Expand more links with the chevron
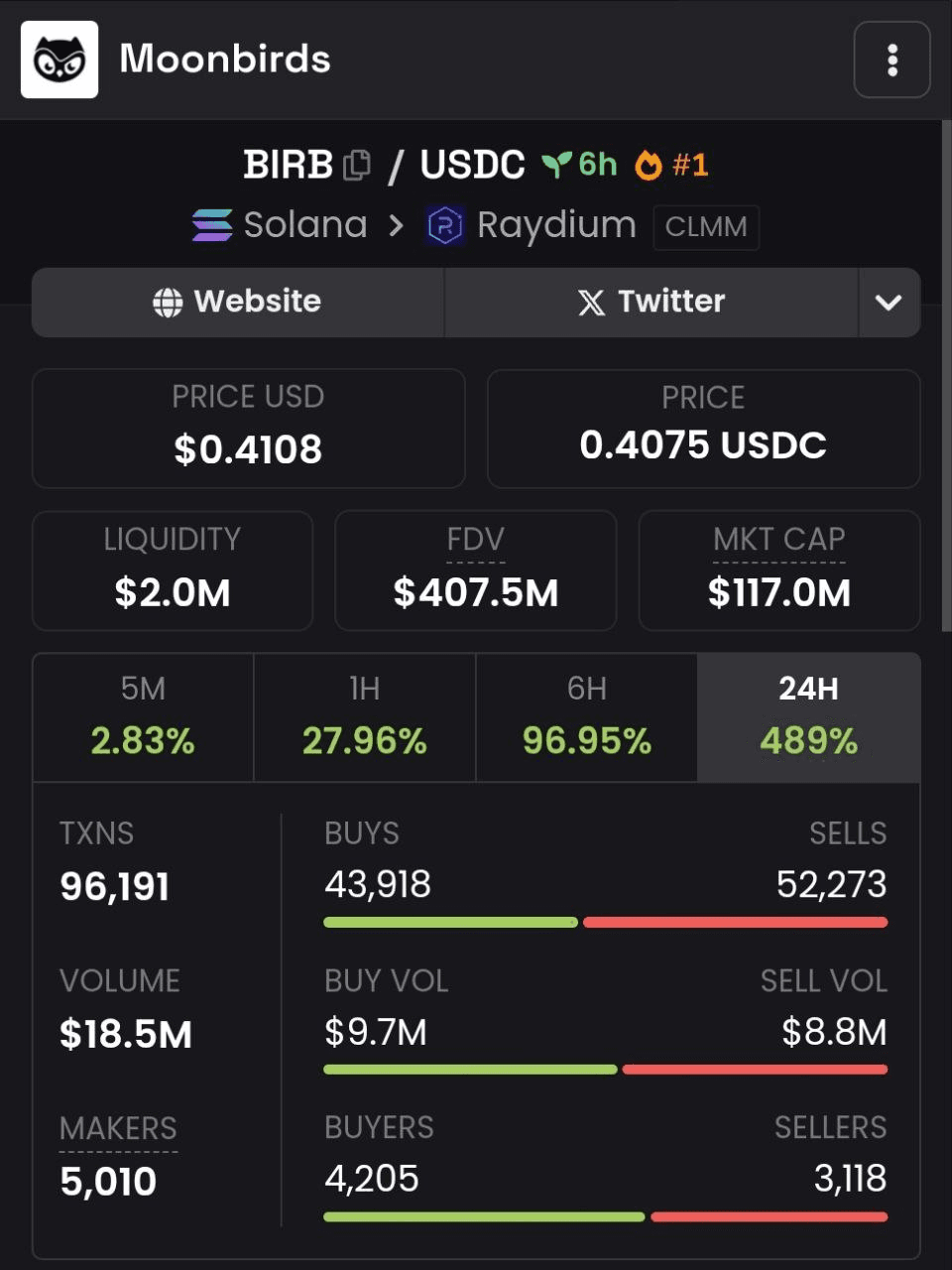Image resolution: width=952 pixels, height=1270 pixels. coord(889,302)
